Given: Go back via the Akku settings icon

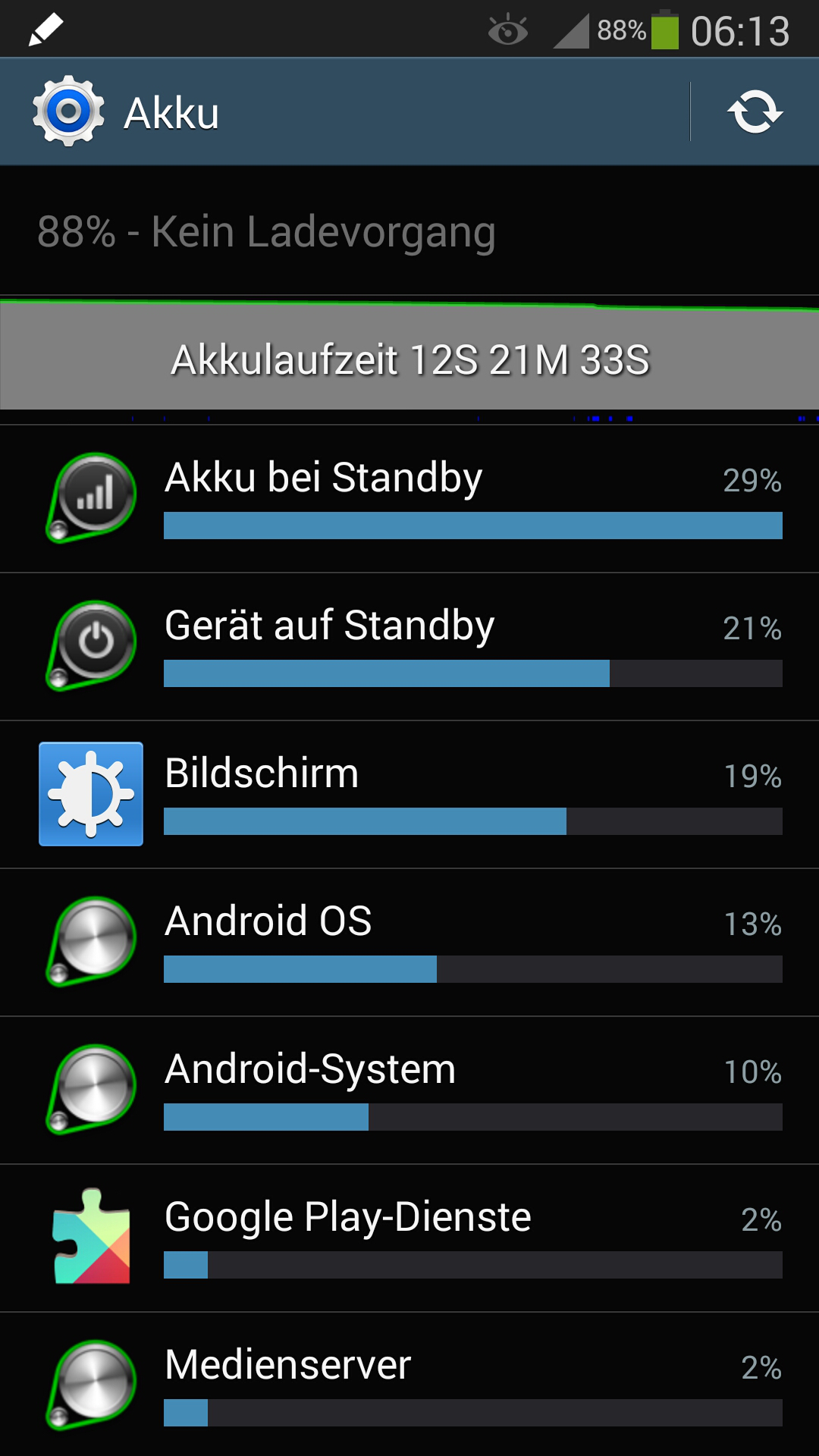Looking at the screenshot, I should coord(68,112).
